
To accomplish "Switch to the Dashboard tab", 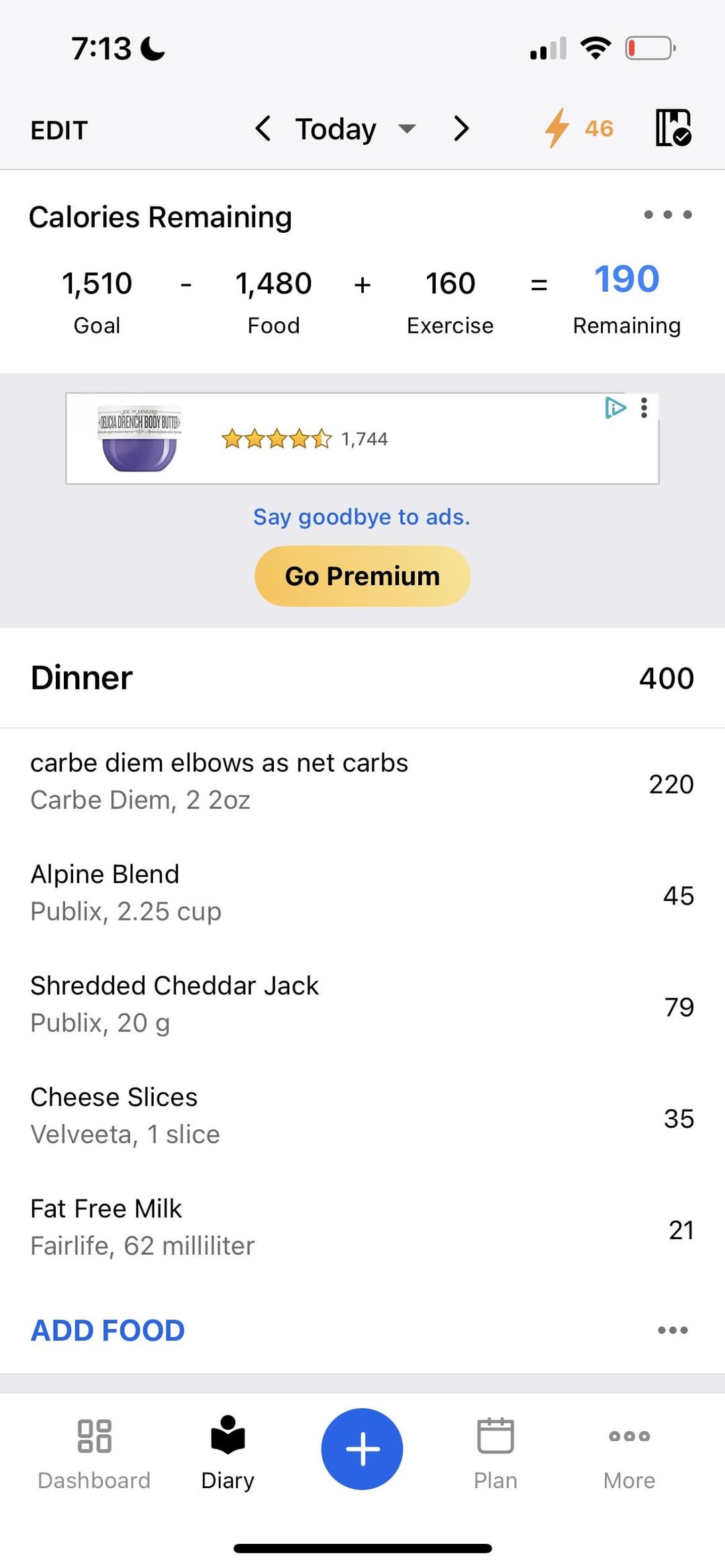I will pyautogui.click(x=94, y=1453).
